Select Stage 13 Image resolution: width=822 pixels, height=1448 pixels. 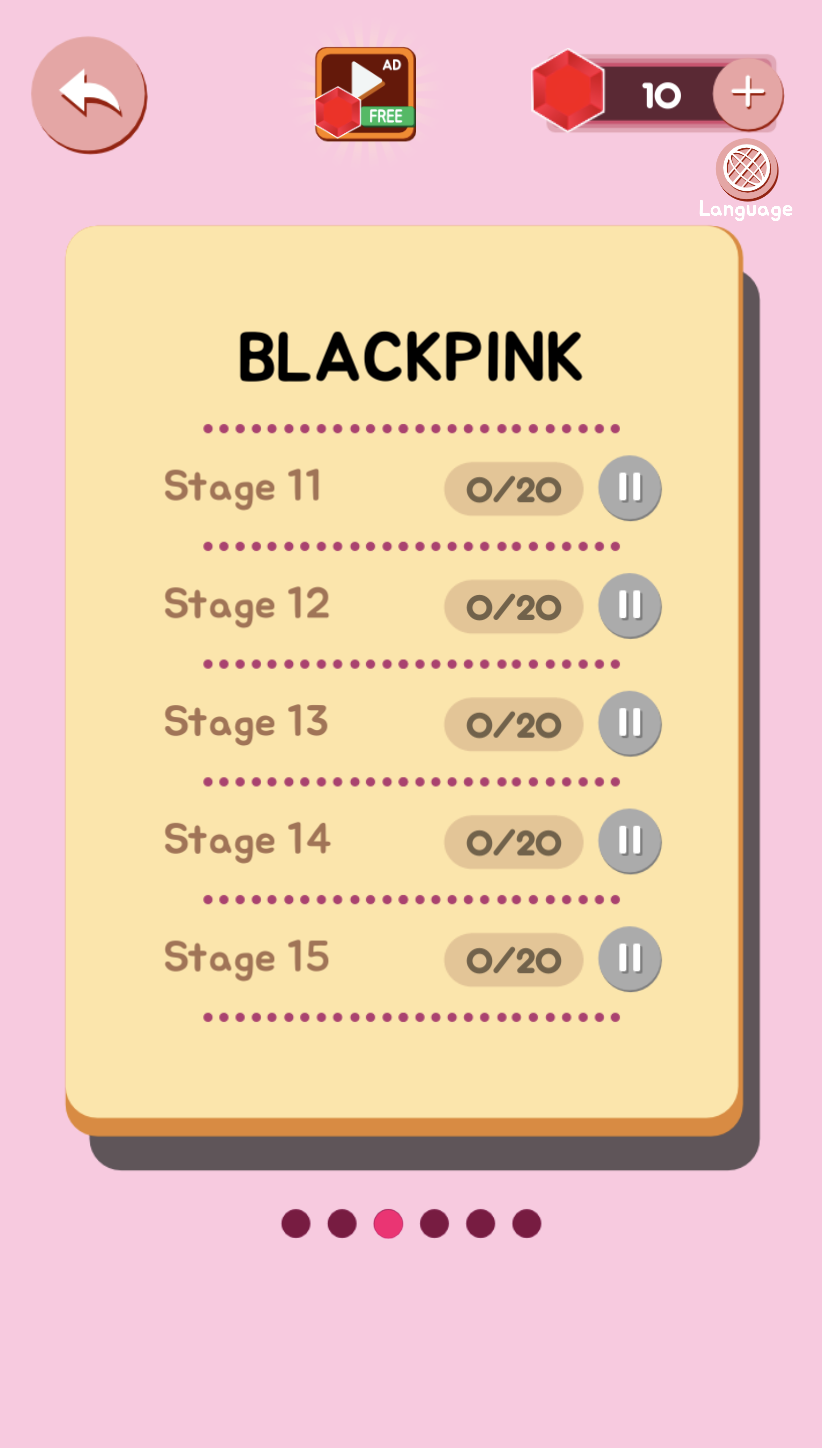412,723
